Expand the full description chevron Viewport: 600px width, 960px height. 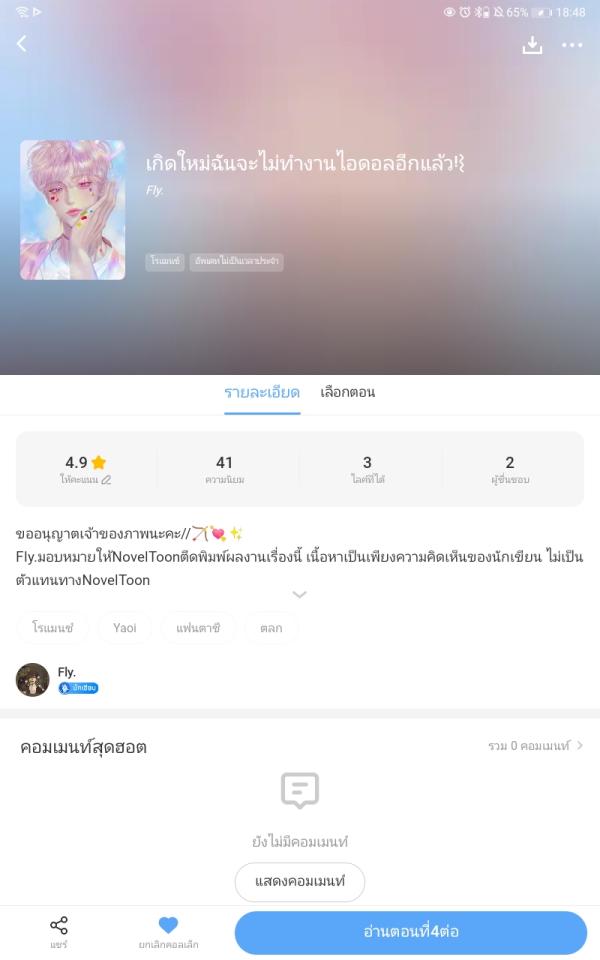299,594
